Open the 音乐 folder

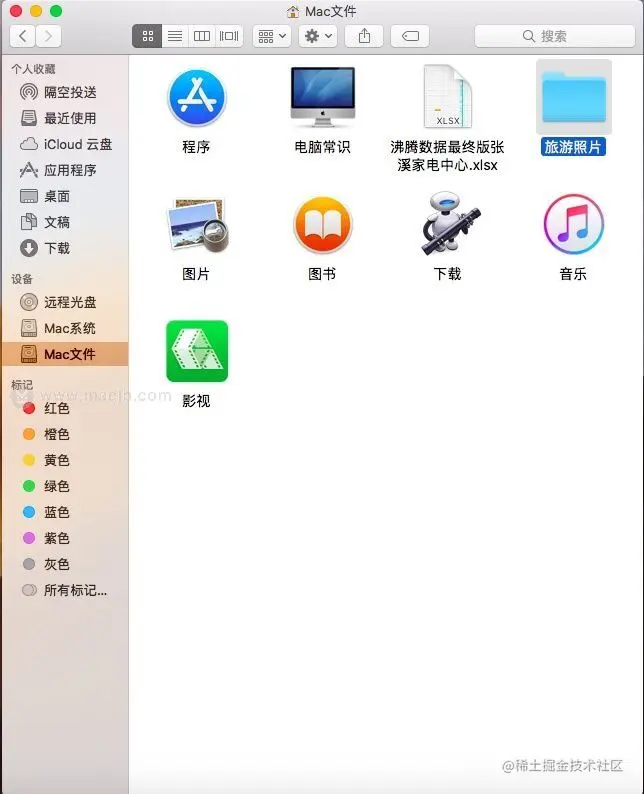click(573, 225)
